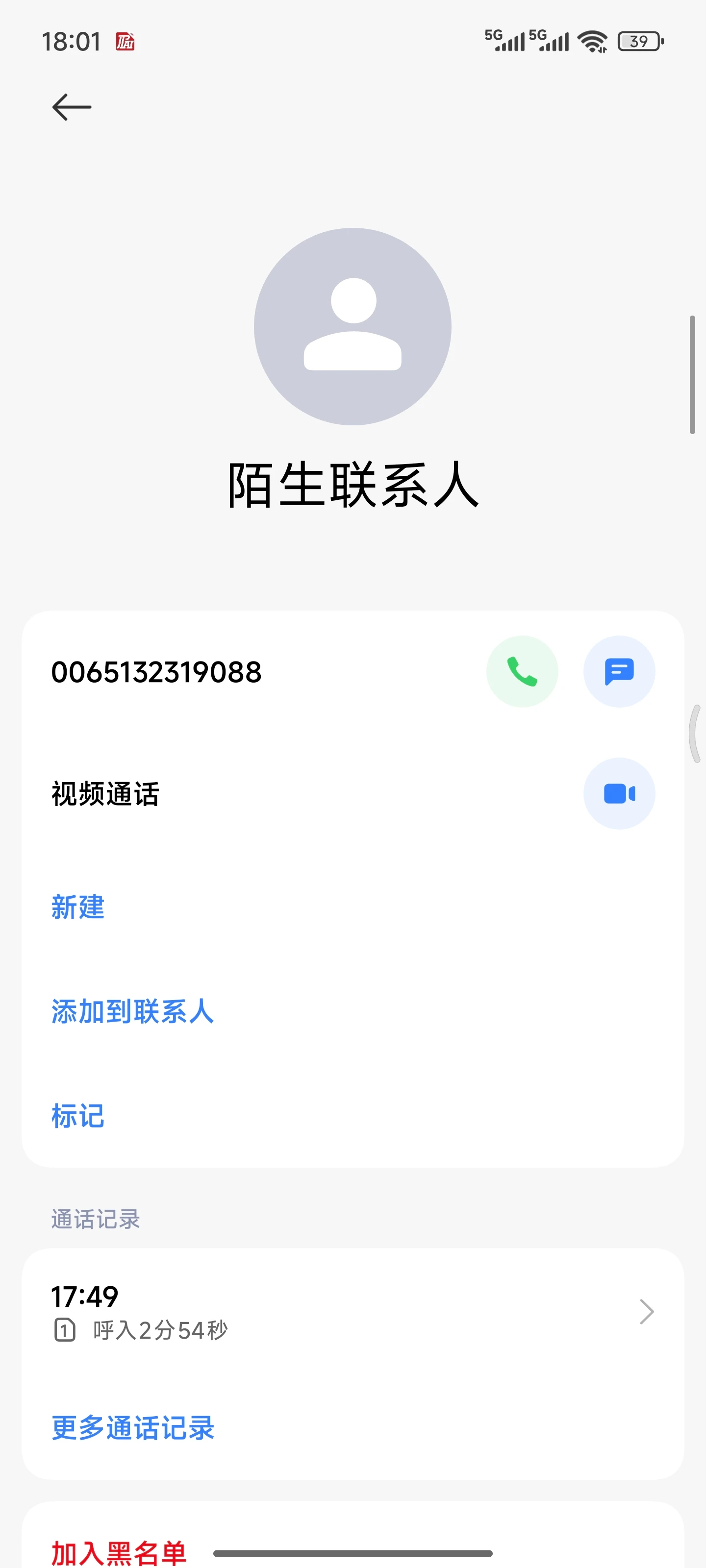Start a video call via the camera icon

(x=619, y=793)
